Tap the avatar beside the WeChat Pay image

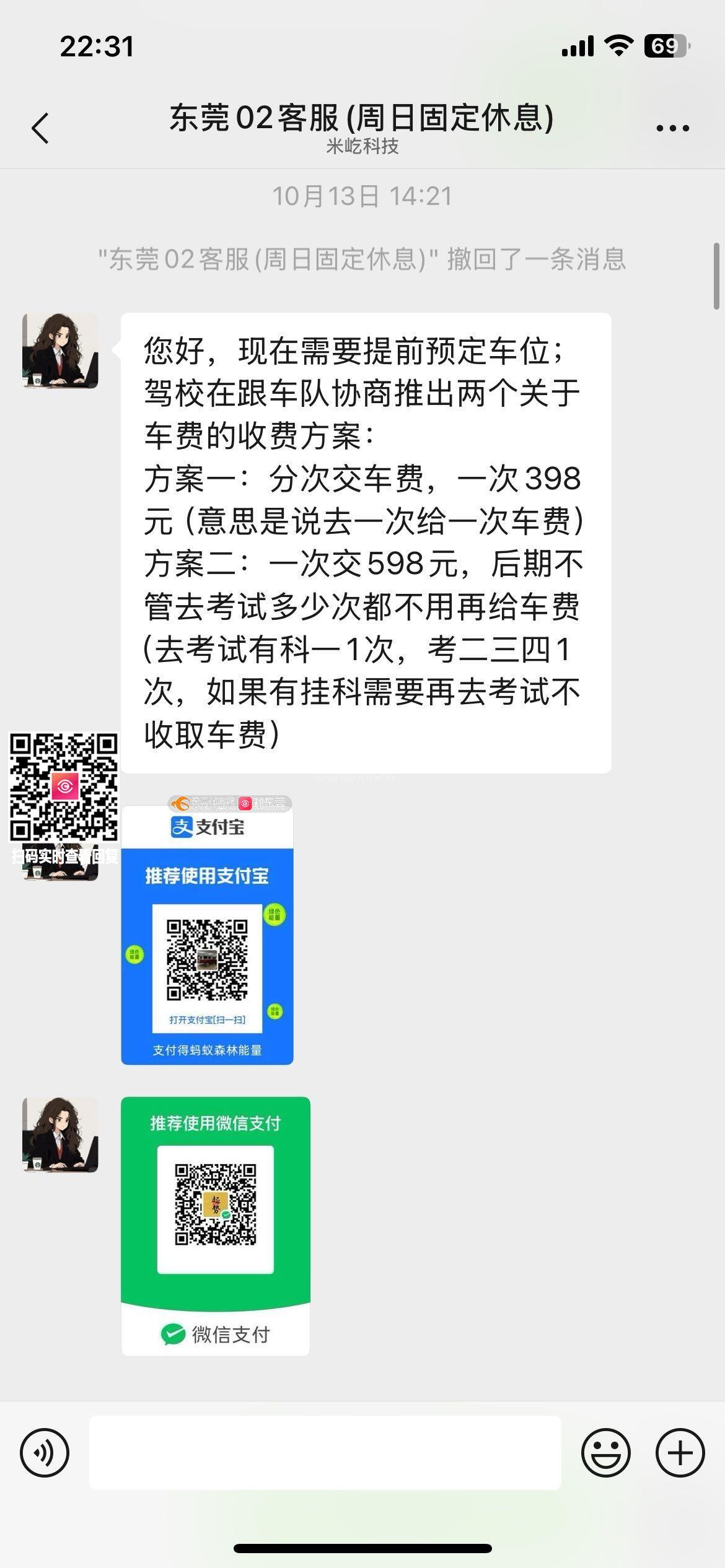(60, 1135)
